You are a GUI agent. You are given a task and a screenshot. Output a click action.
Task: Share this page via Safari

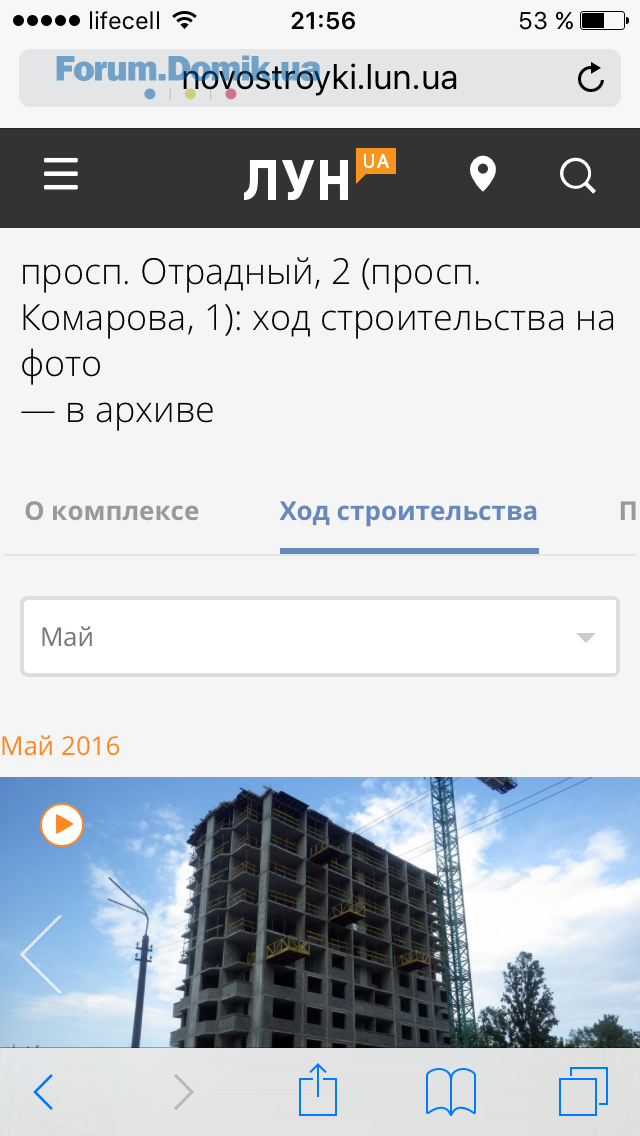[318, 1090]
